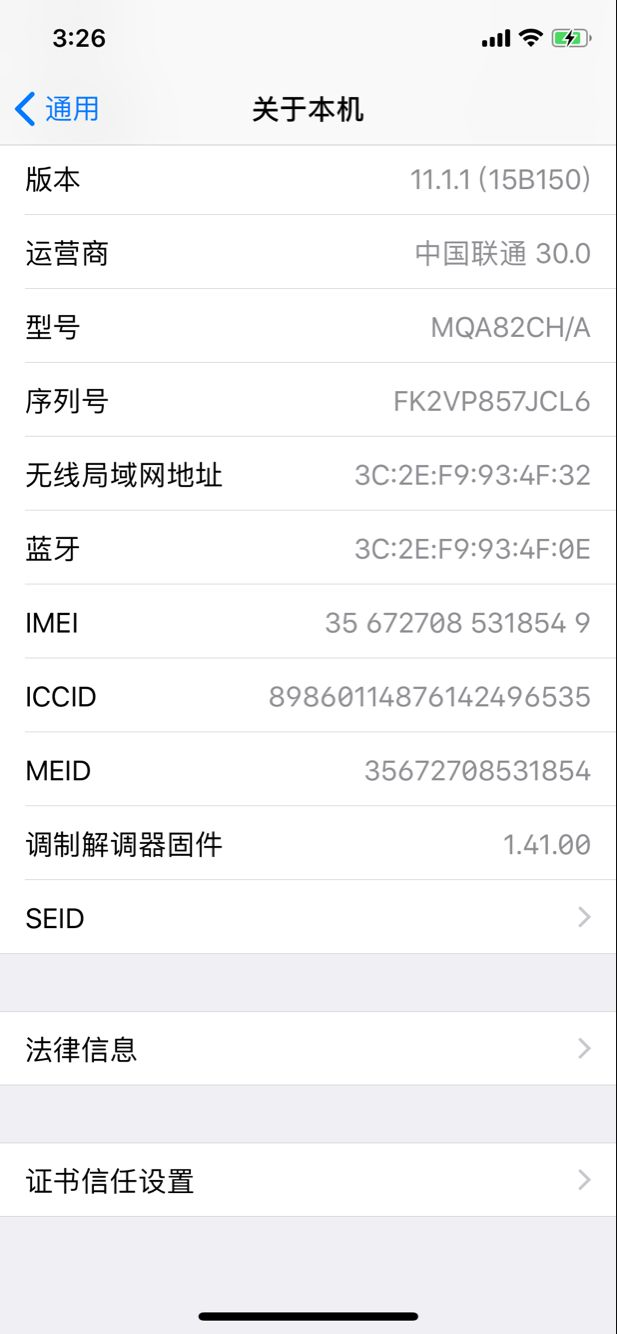
Task: Open 法律信息 legal information
Action: pyautogui.click(x=308, y=1048)
